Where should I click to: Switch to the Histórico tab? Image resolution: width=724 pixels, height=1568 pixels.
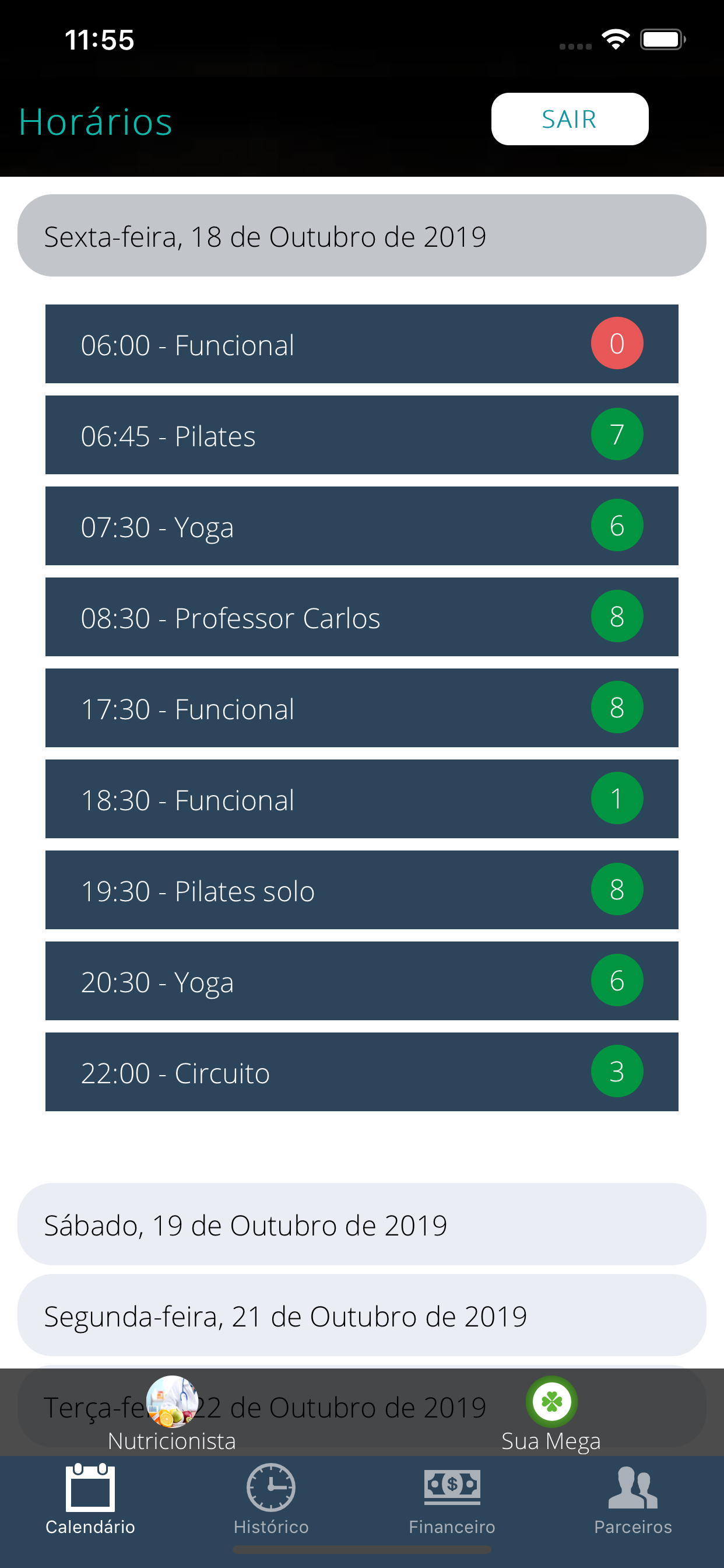[271, 1500]
